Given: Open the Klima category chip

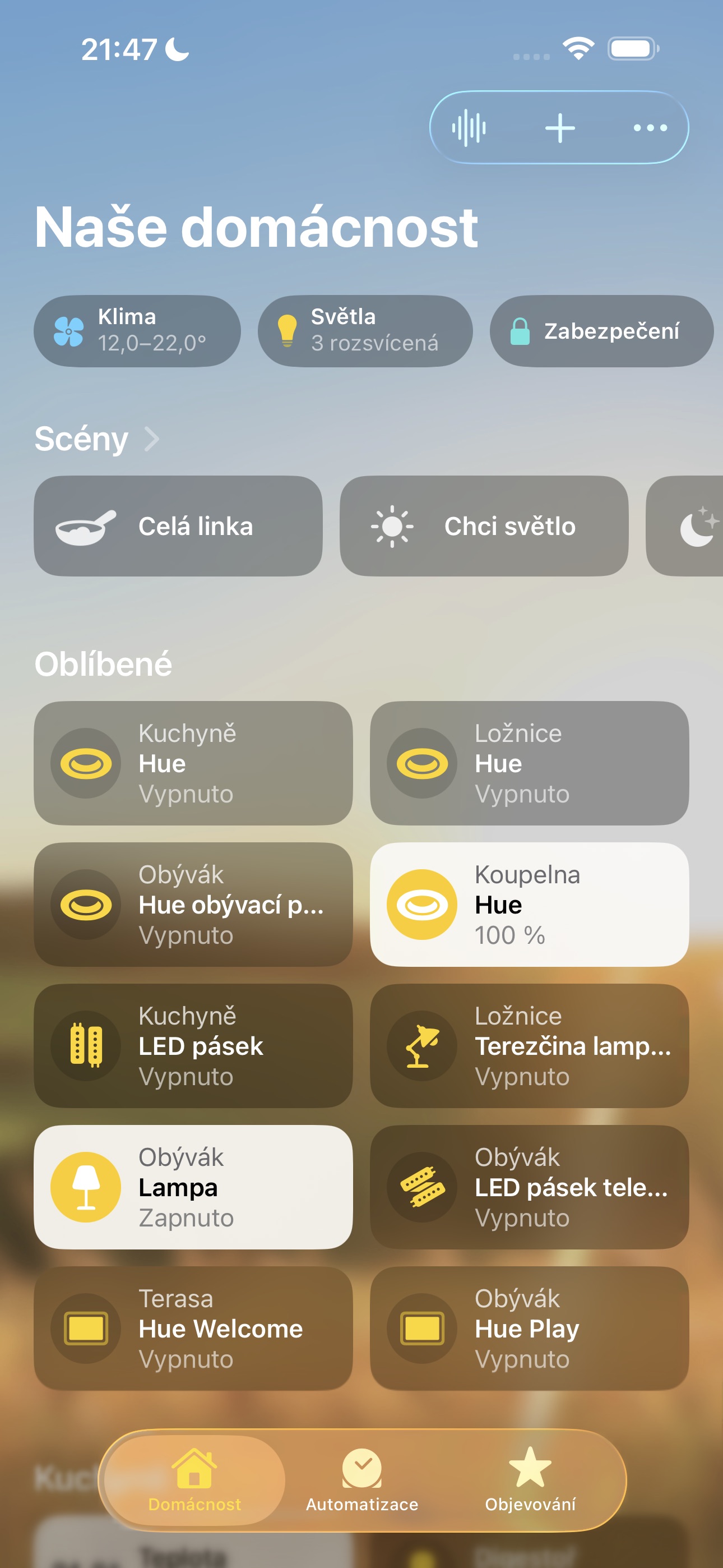Looking at the screenshot, I should click(137, 330).
